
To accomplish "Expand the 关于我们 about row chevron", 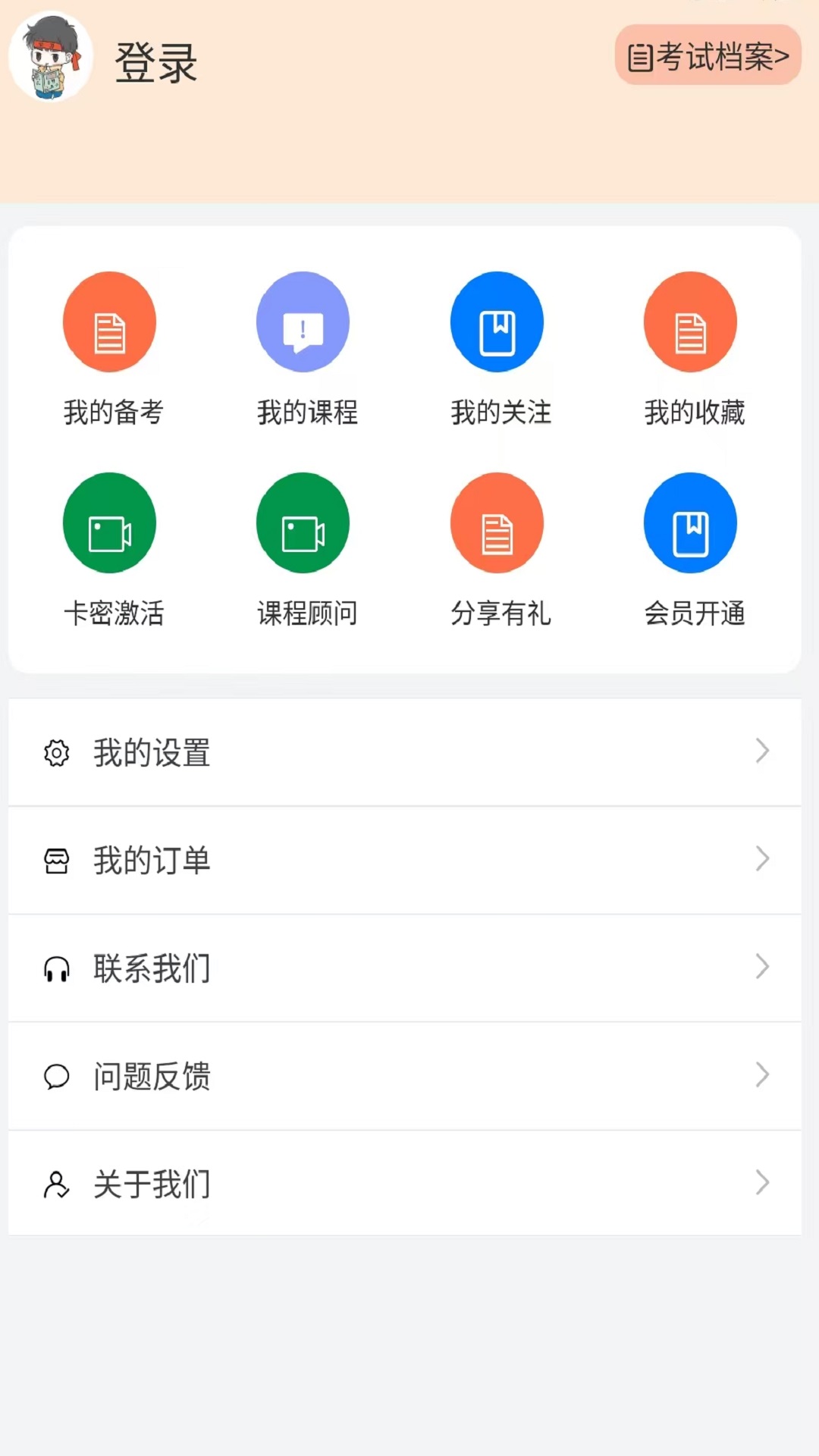I will coord(763,1182).
